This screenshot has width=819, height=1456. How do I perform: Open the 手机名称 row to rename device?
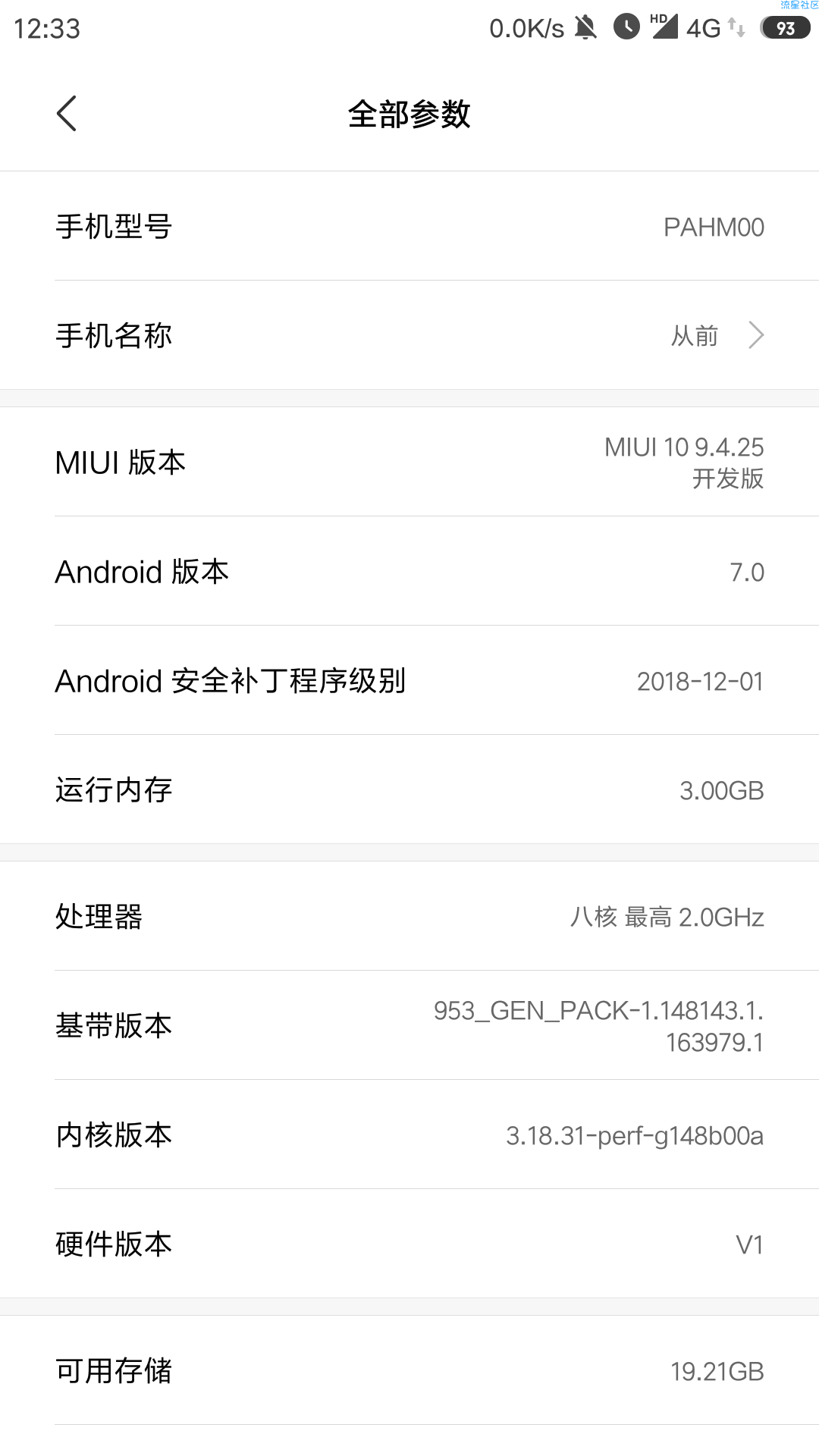(x=409, y=335)
